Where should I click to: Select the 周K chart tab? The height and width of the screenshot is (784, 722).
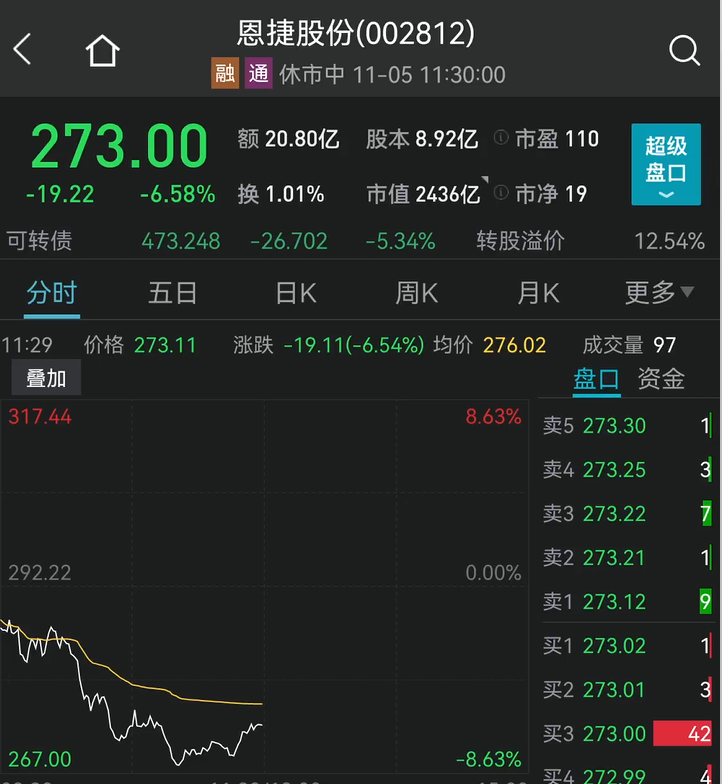click(x=416, y=293)
